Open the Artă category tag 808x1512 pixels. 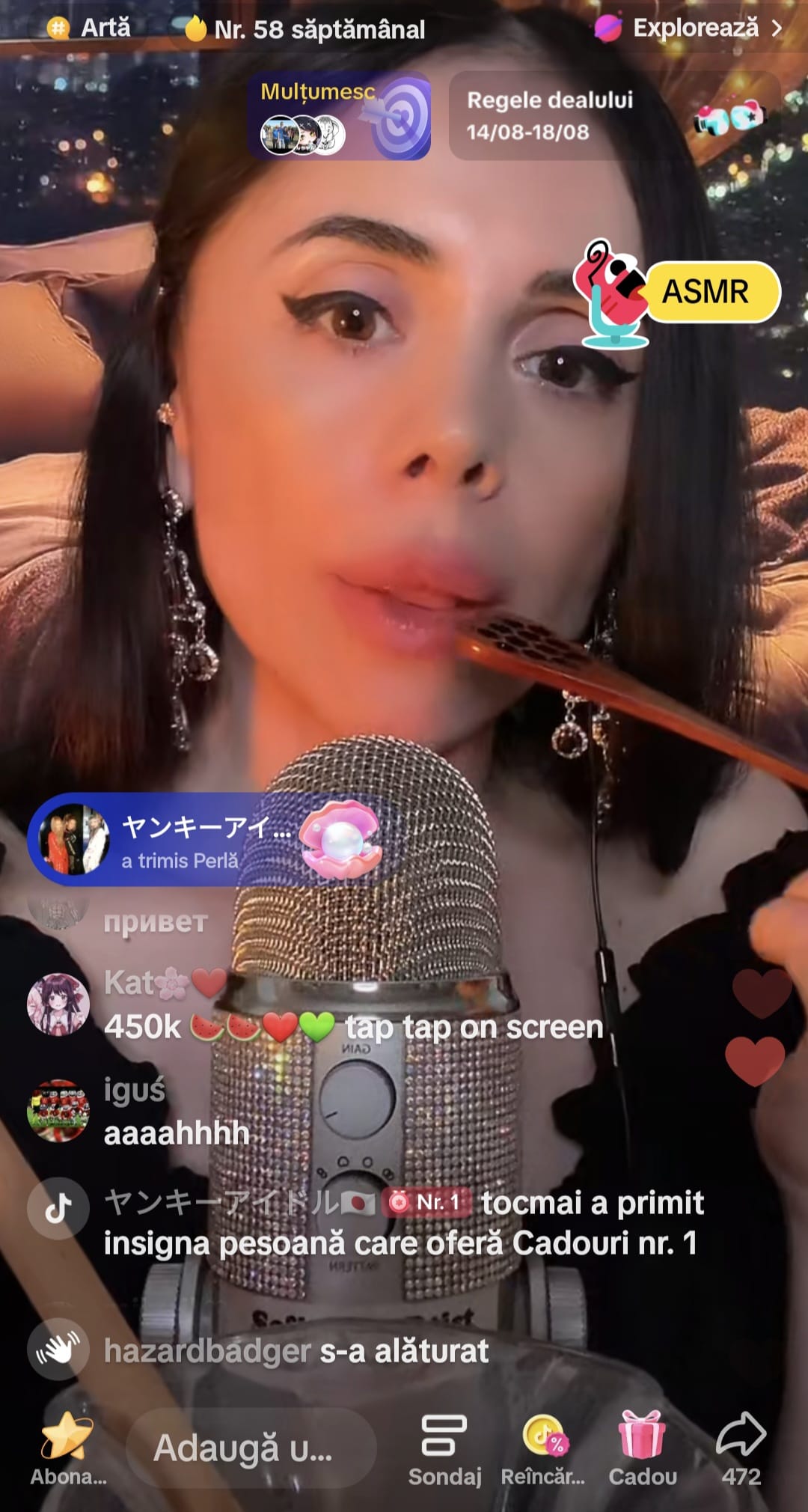90,28
